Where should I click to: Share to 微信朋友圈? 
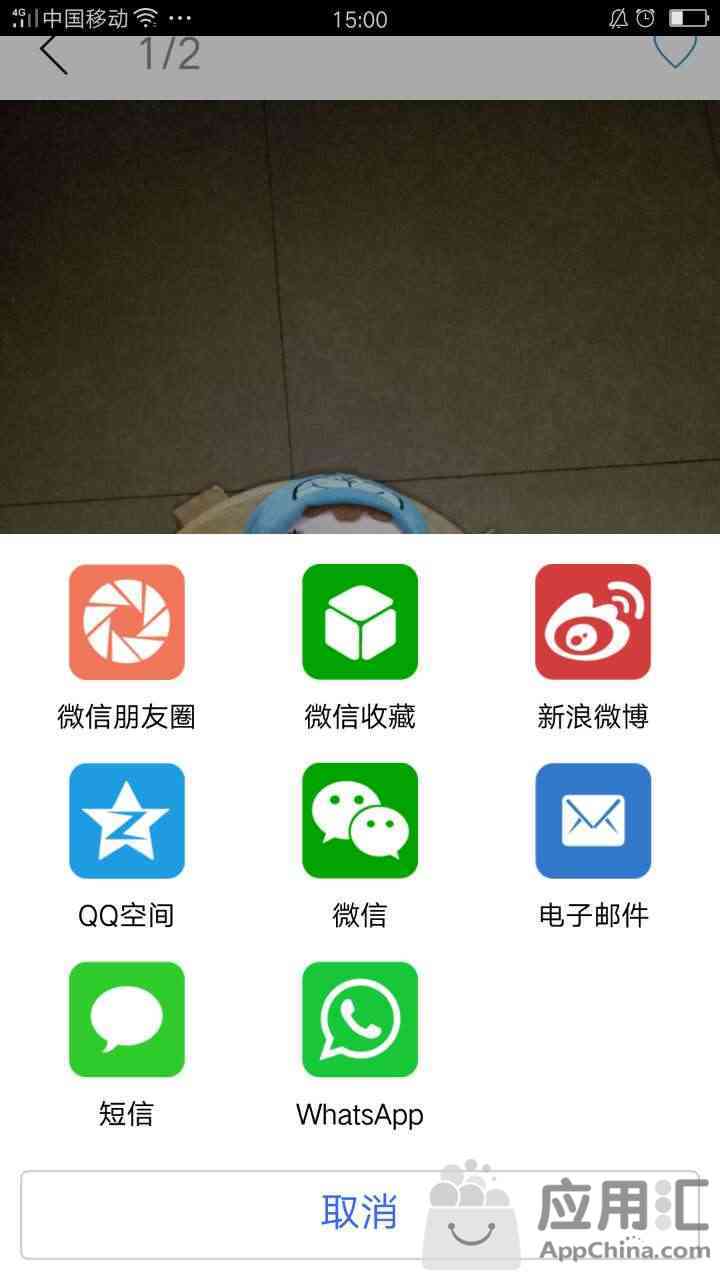click(127, 622)
